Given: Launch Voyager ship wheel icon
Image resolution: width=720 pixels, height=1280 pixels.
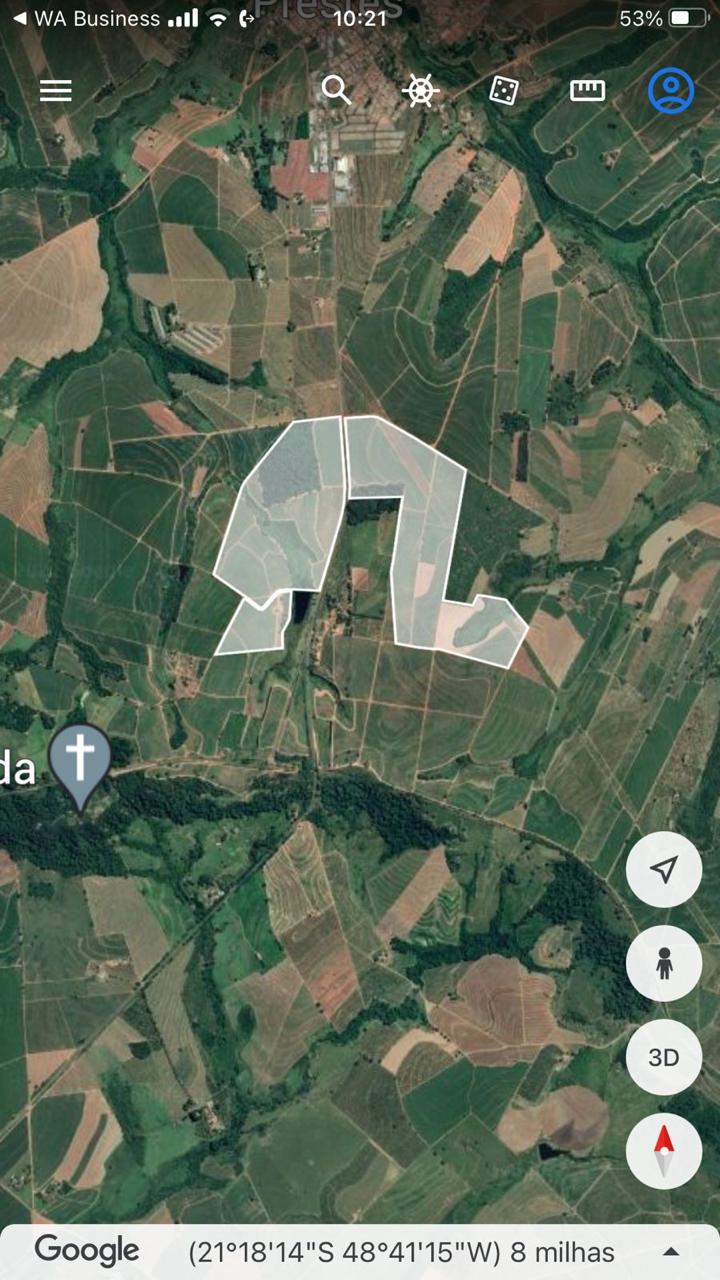Looking at the screenshot, I should [420, 91].
